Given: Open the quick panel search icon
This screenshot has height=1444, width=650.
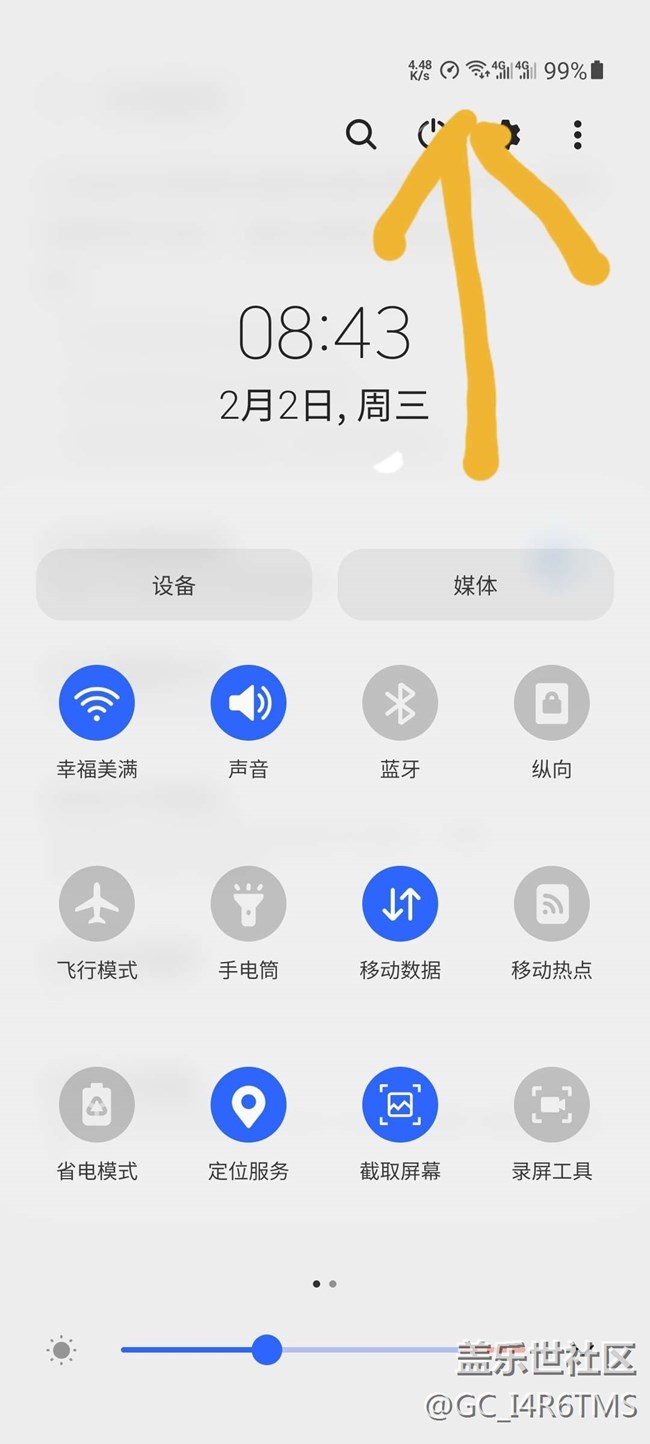Looking at the screenshot, I should (361, 134).
